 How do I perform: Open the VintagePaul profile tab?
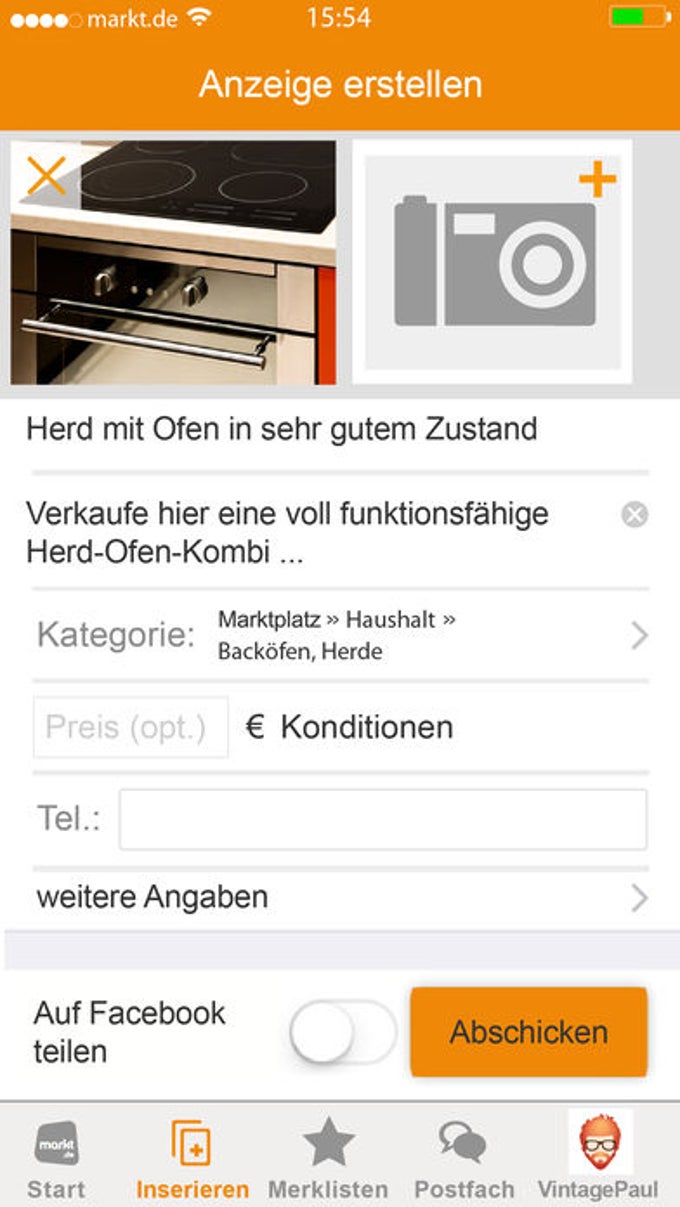click(599, 1158)
